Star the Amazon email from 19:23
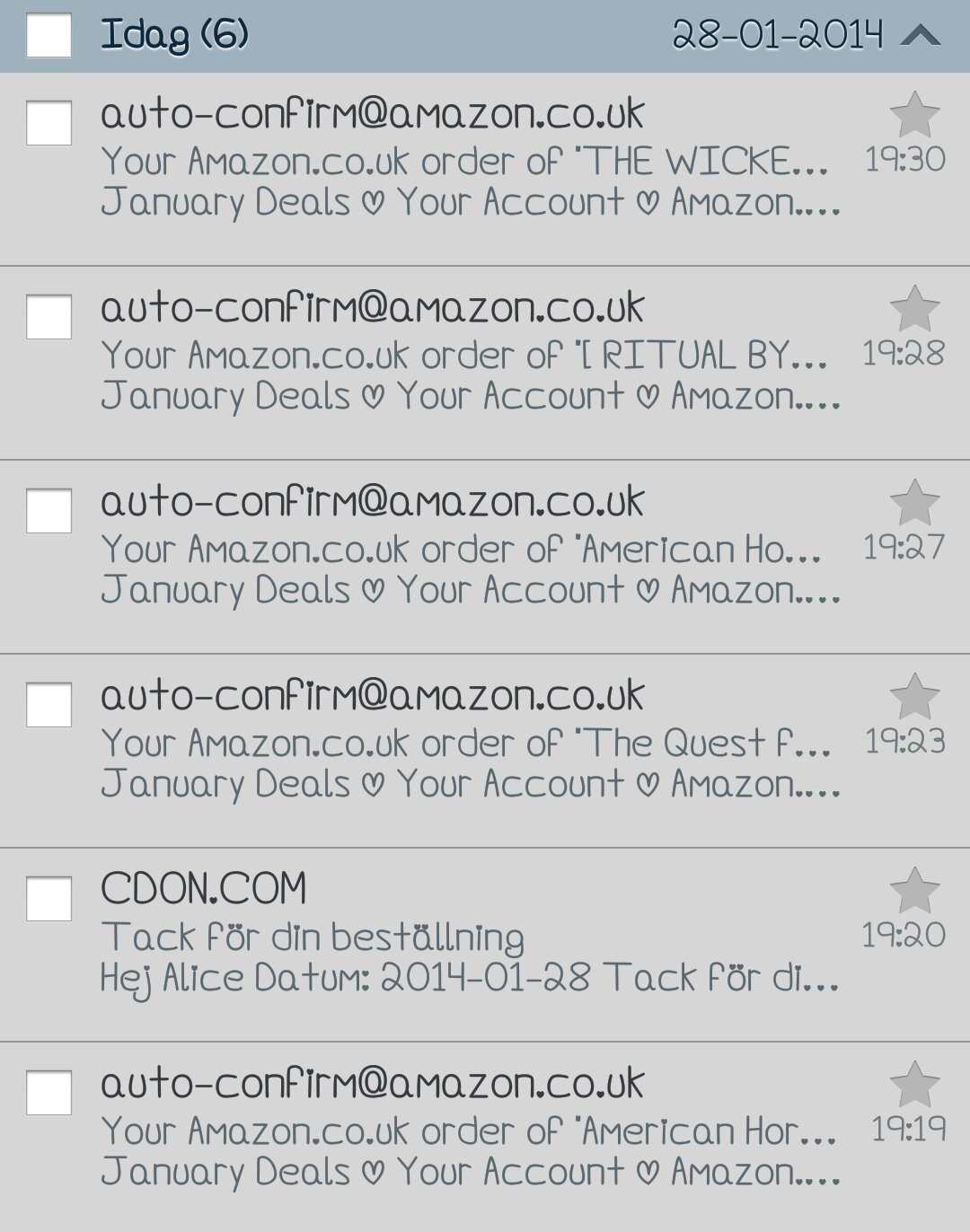 click(x=913, y=698)
